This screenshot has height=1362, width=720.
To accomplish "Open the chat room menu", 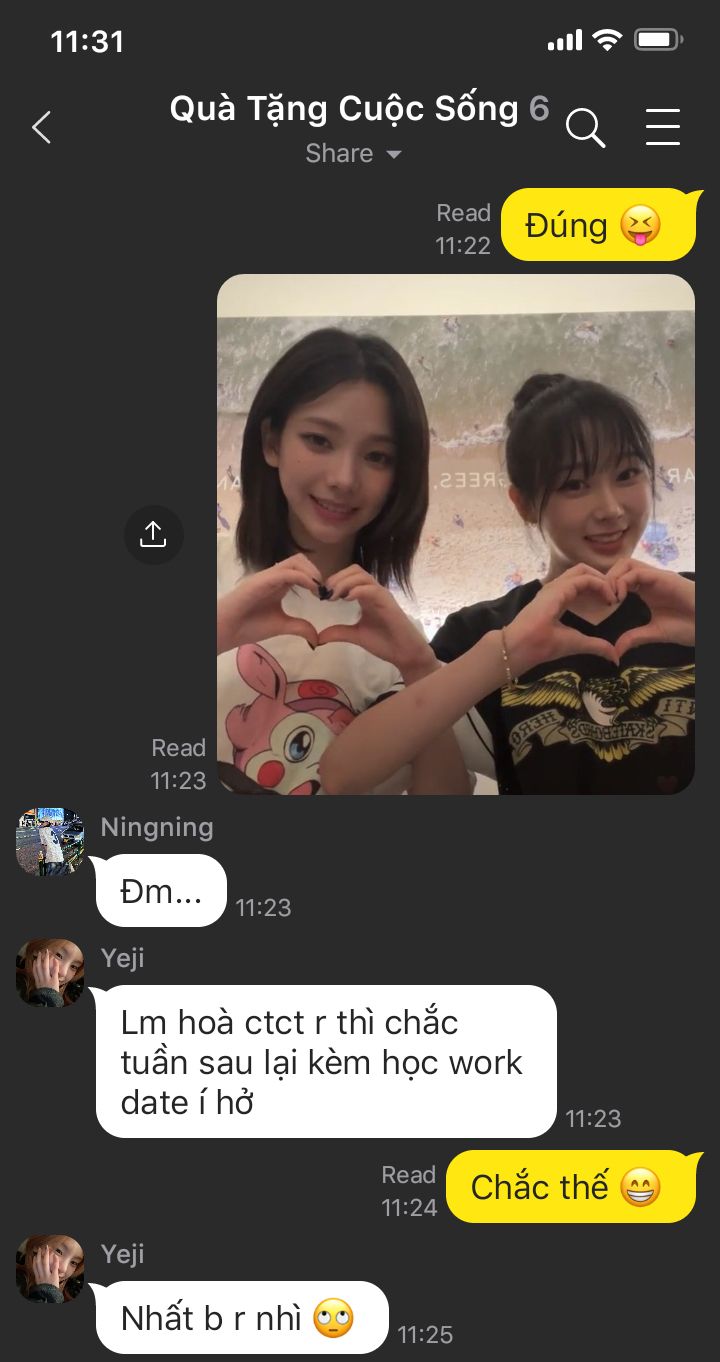I will click(662, 128).
